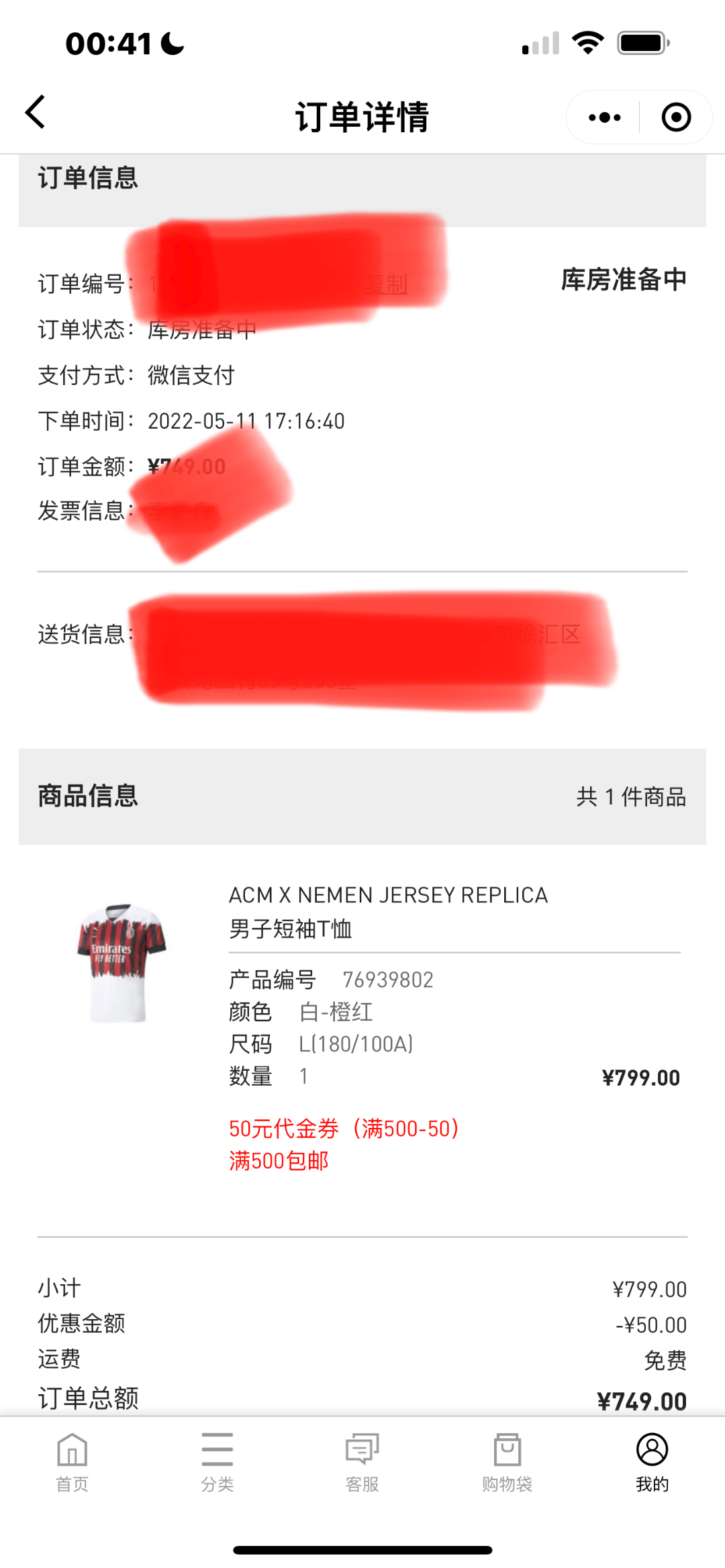Copy the order number via 复制 link
The width and height of the screenshot is (725, 1568).
click(x=386, y=284)
